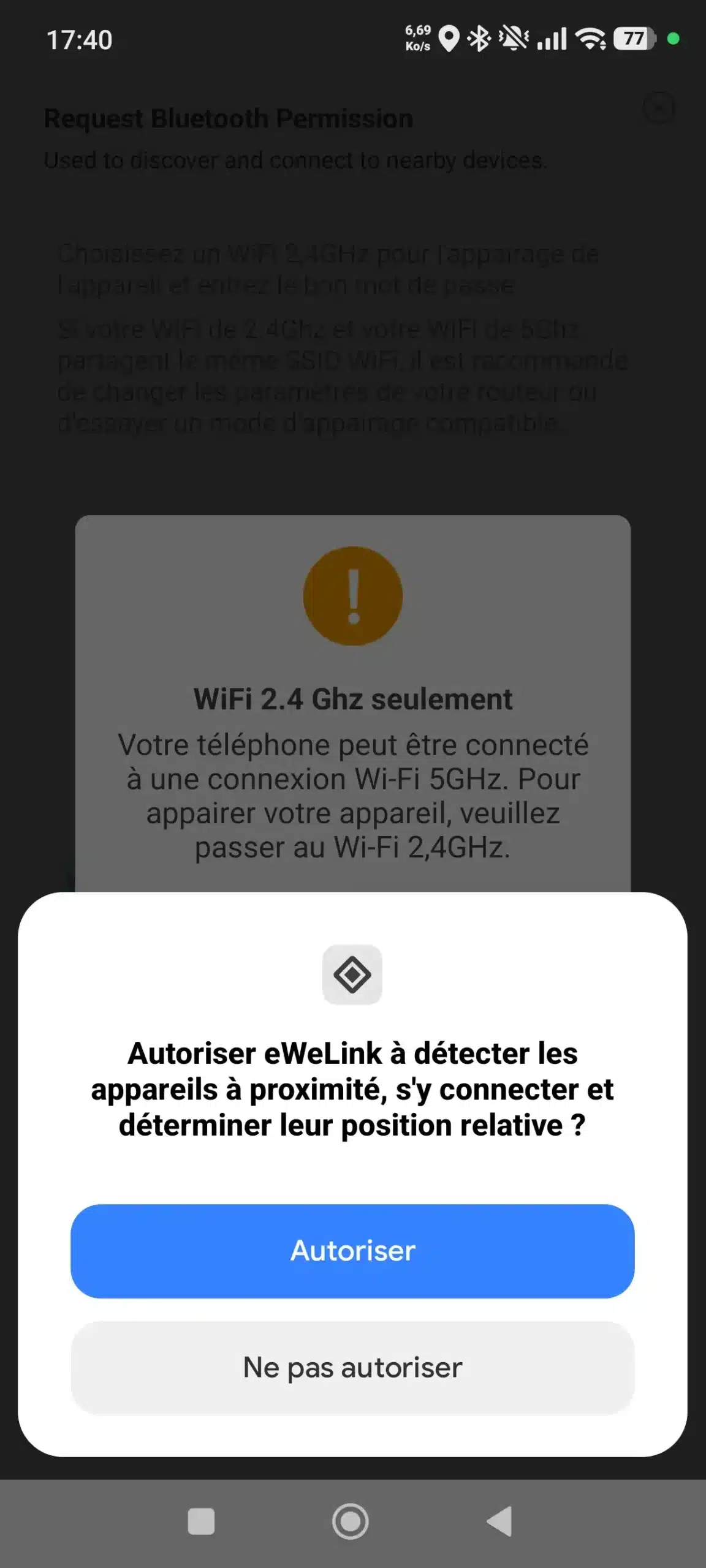The width and height of the screenshot is (706, 1568).
Task: Choose Ne pas autoriser to deny permission
Action: (352, 1368)
